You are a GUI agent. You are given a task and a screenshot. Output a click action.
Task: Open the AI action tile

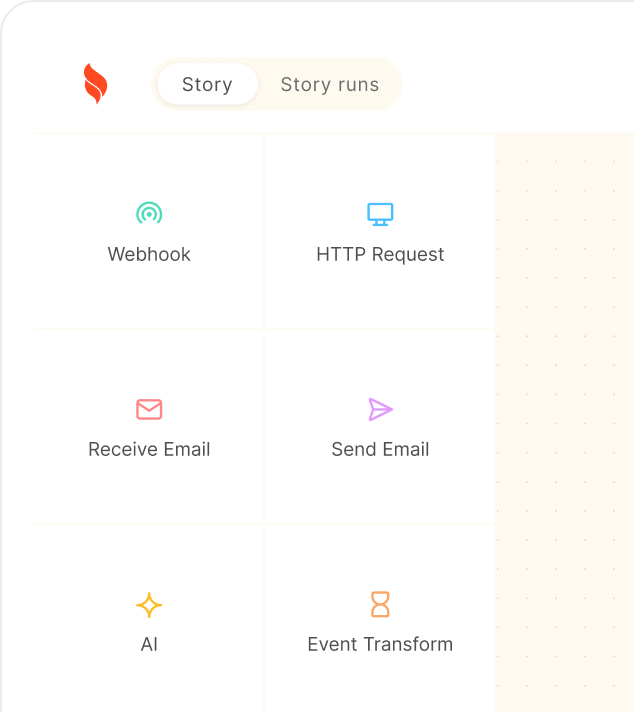[149, 622]
